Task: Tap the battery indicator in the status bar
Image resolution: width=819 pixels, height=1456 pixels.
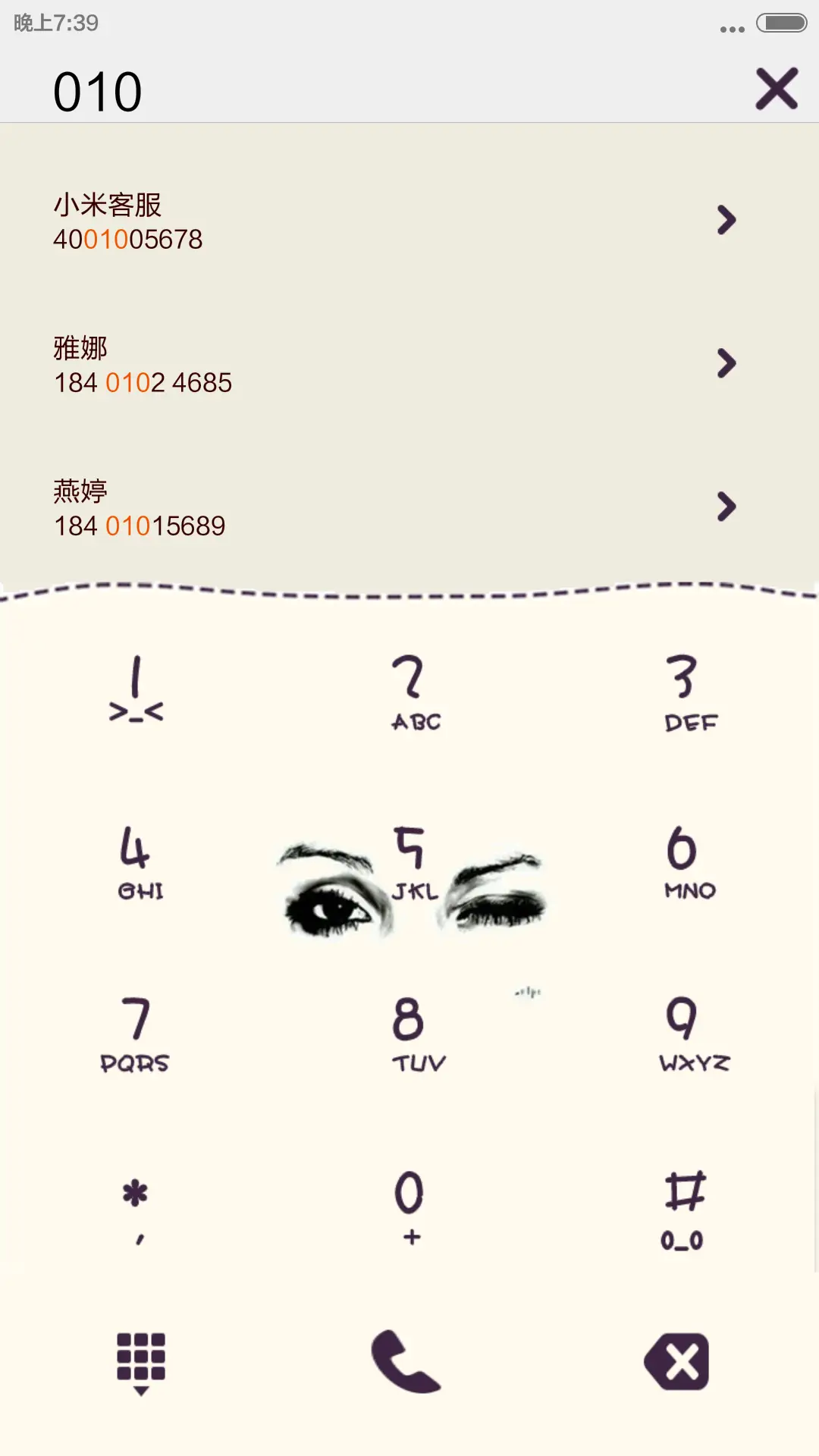Action: 783,24
